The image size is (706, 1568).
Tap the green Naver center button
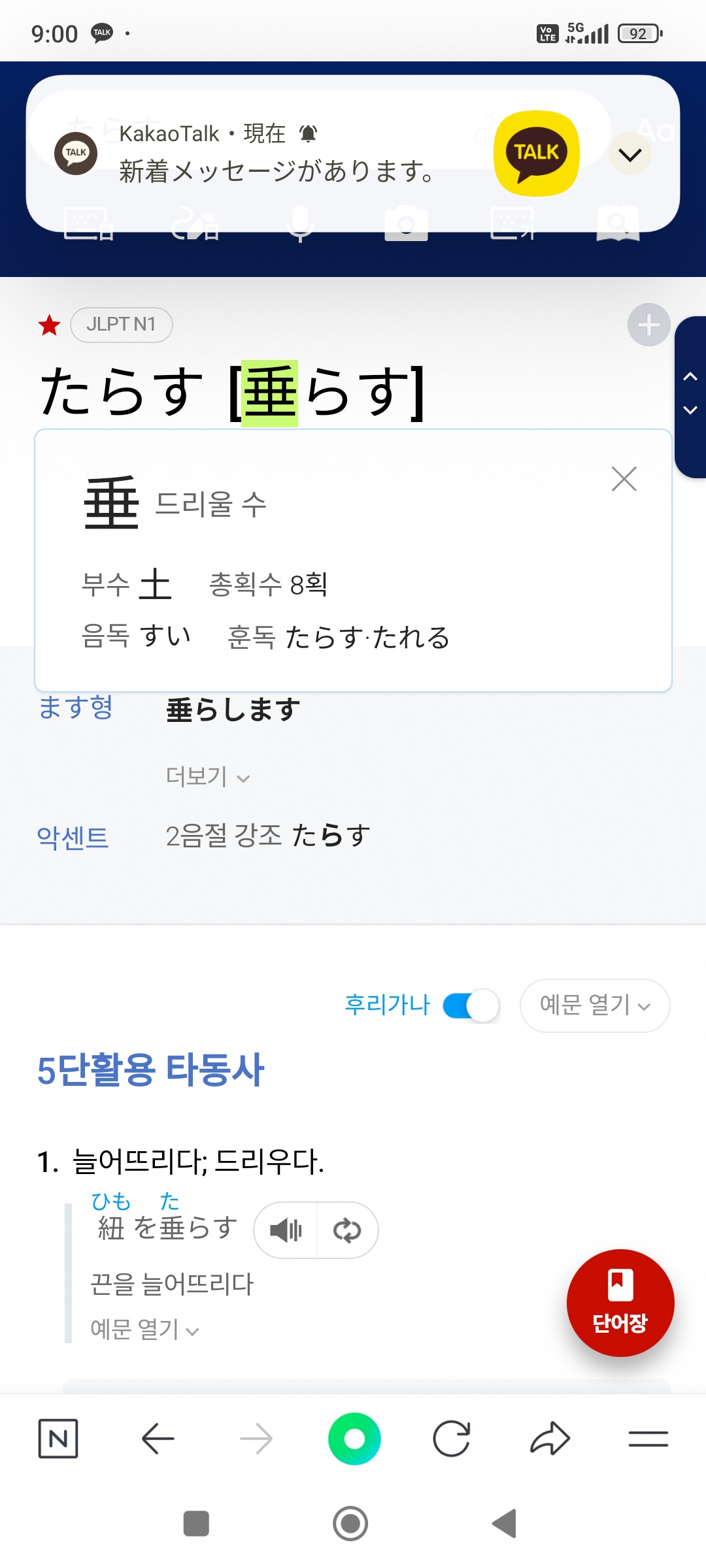click(354, 1439)
